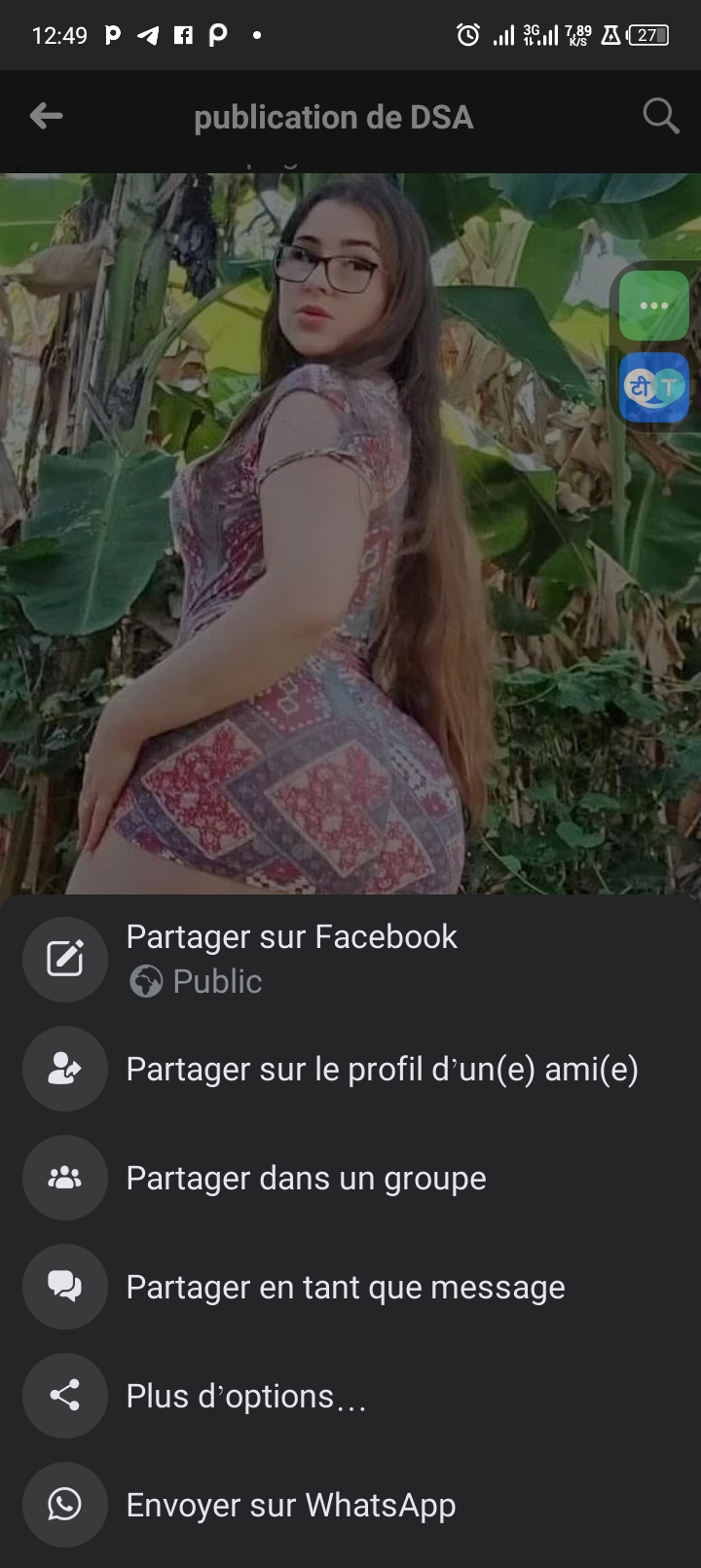Open Plus d'options…

coord(245,1396)
